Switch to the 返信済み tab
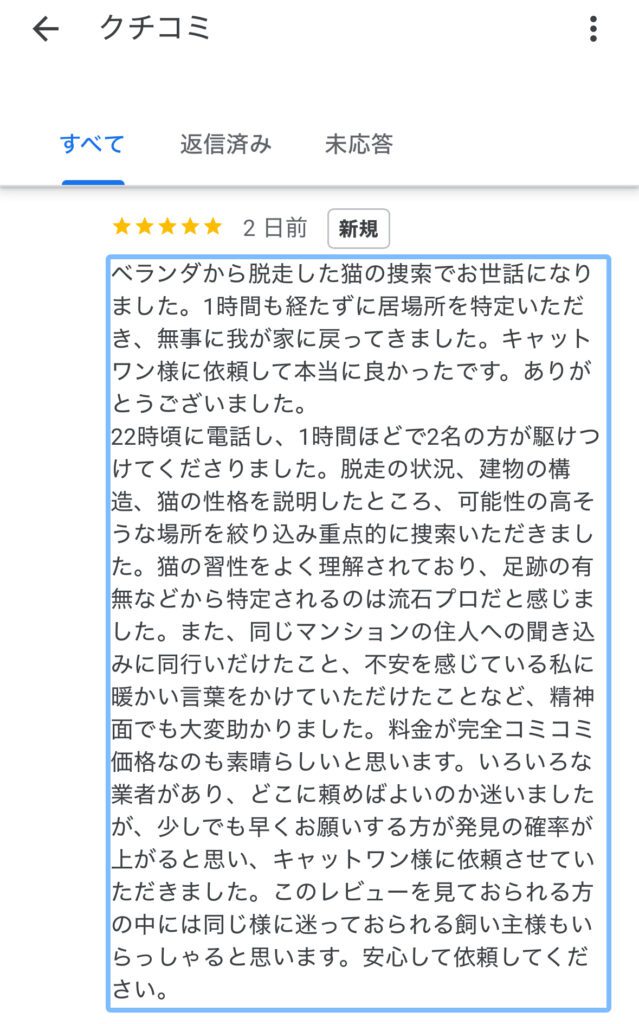Viewport: 639px width, 1024px height. point(225,144)
